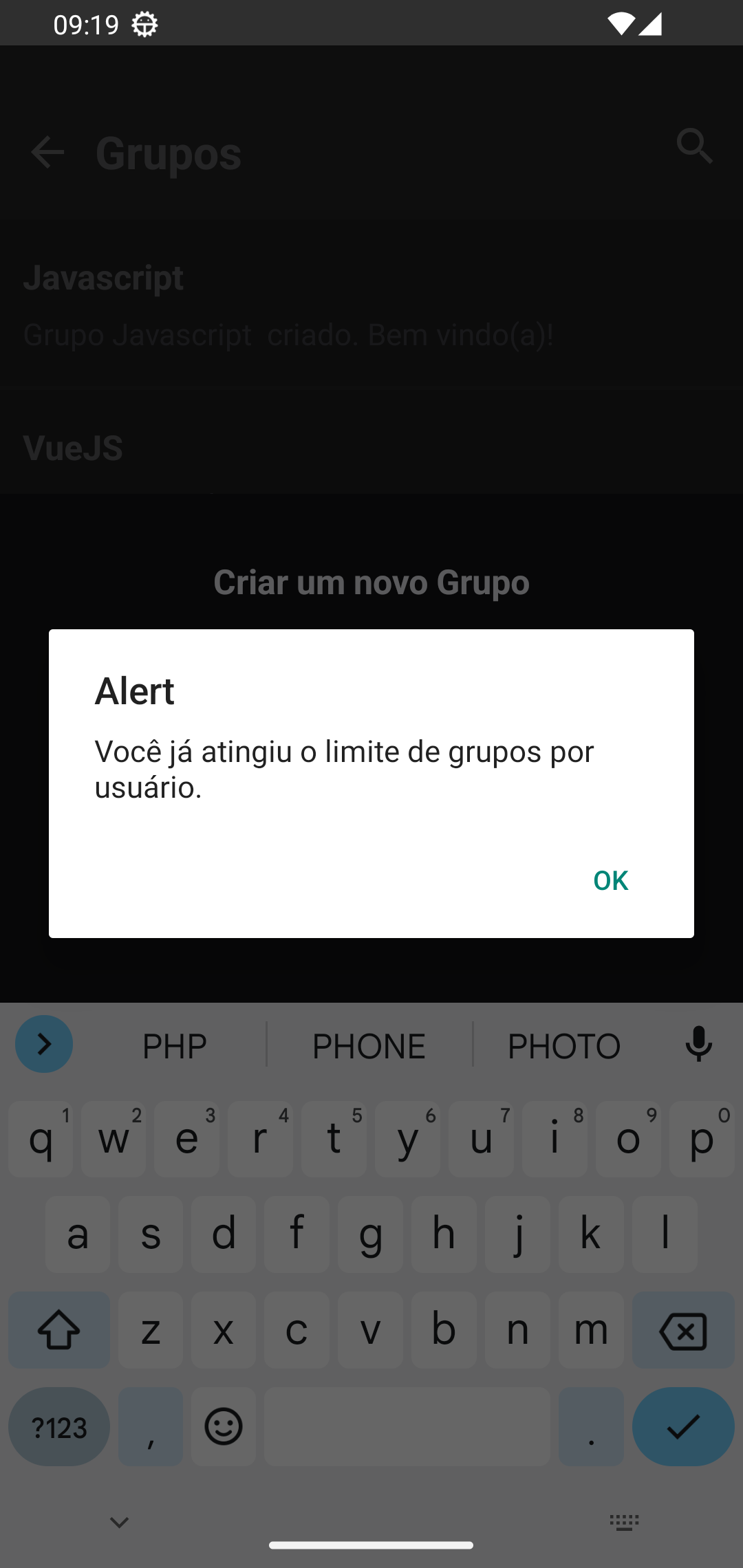Expand the suggestion strip arrow

click(x=43, y=1043)
